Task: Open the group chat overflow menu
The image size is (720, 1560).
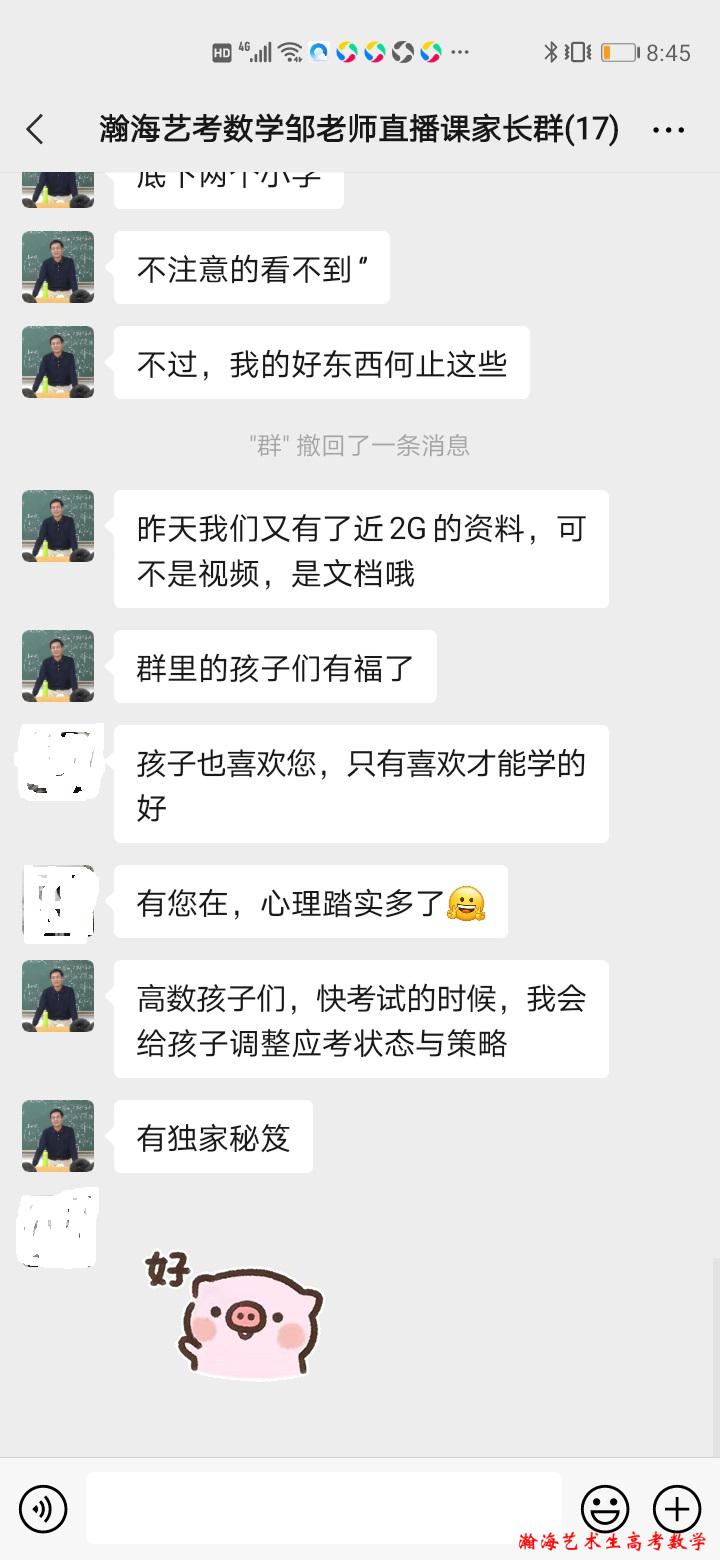Action: coord(668,129)
